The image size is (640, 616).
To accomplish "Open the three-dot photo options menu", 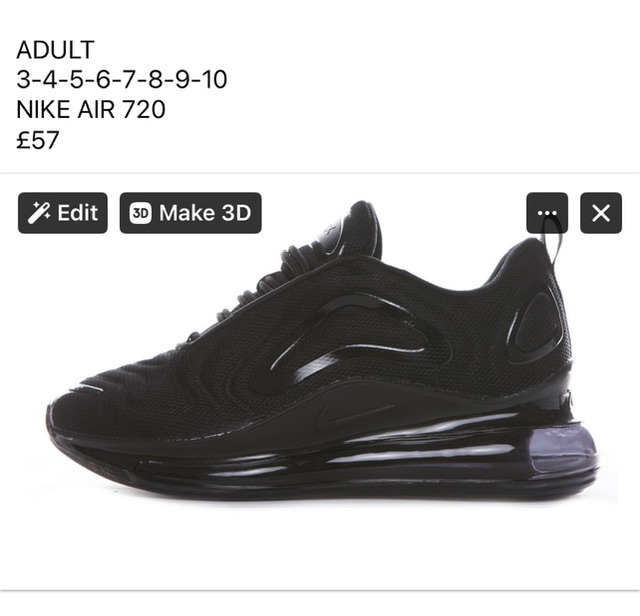I will tap(547, 213).
